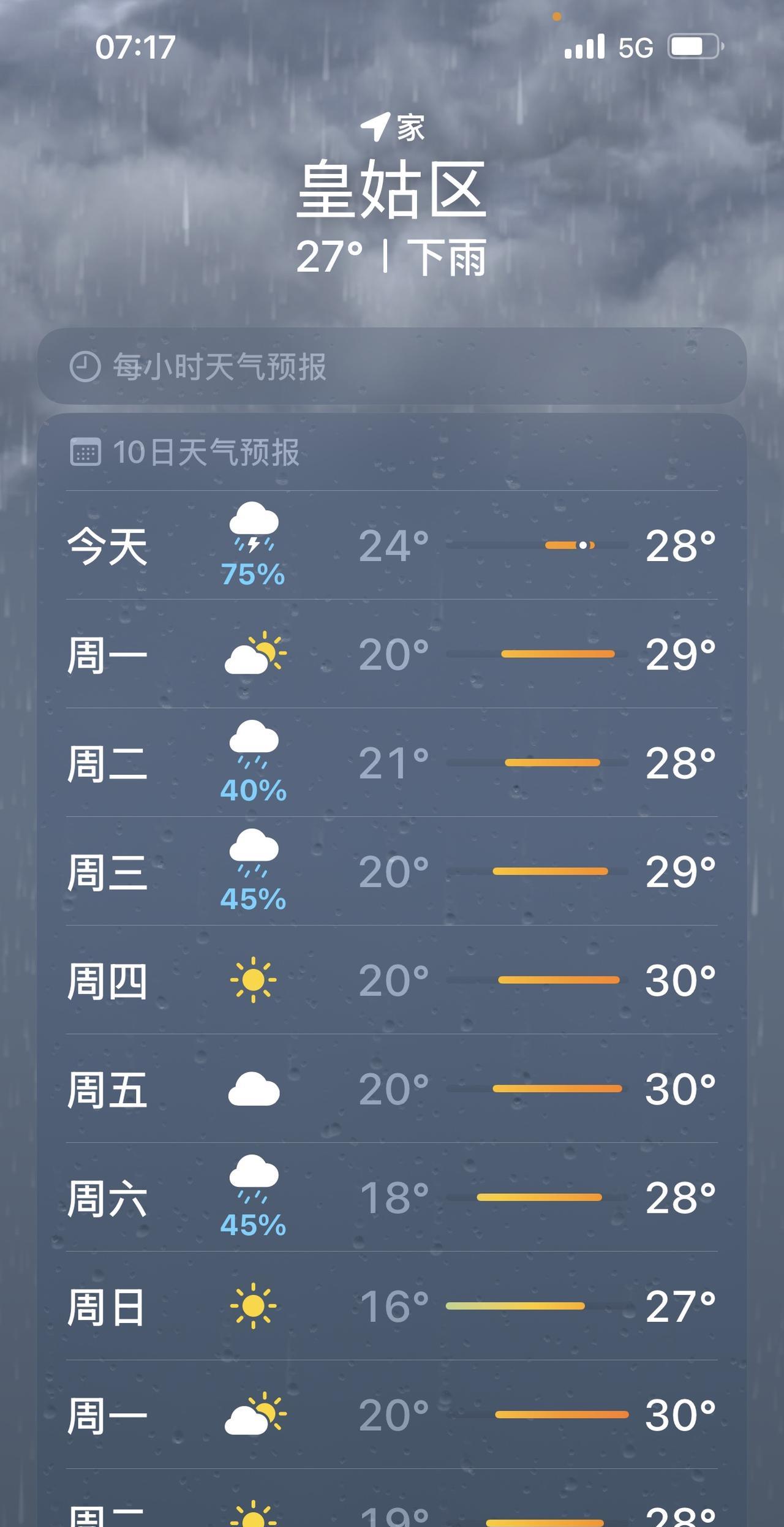Open the 周一 forecast with 30° high
The image size is (784, 1527).
click(x=392, y=1414)
